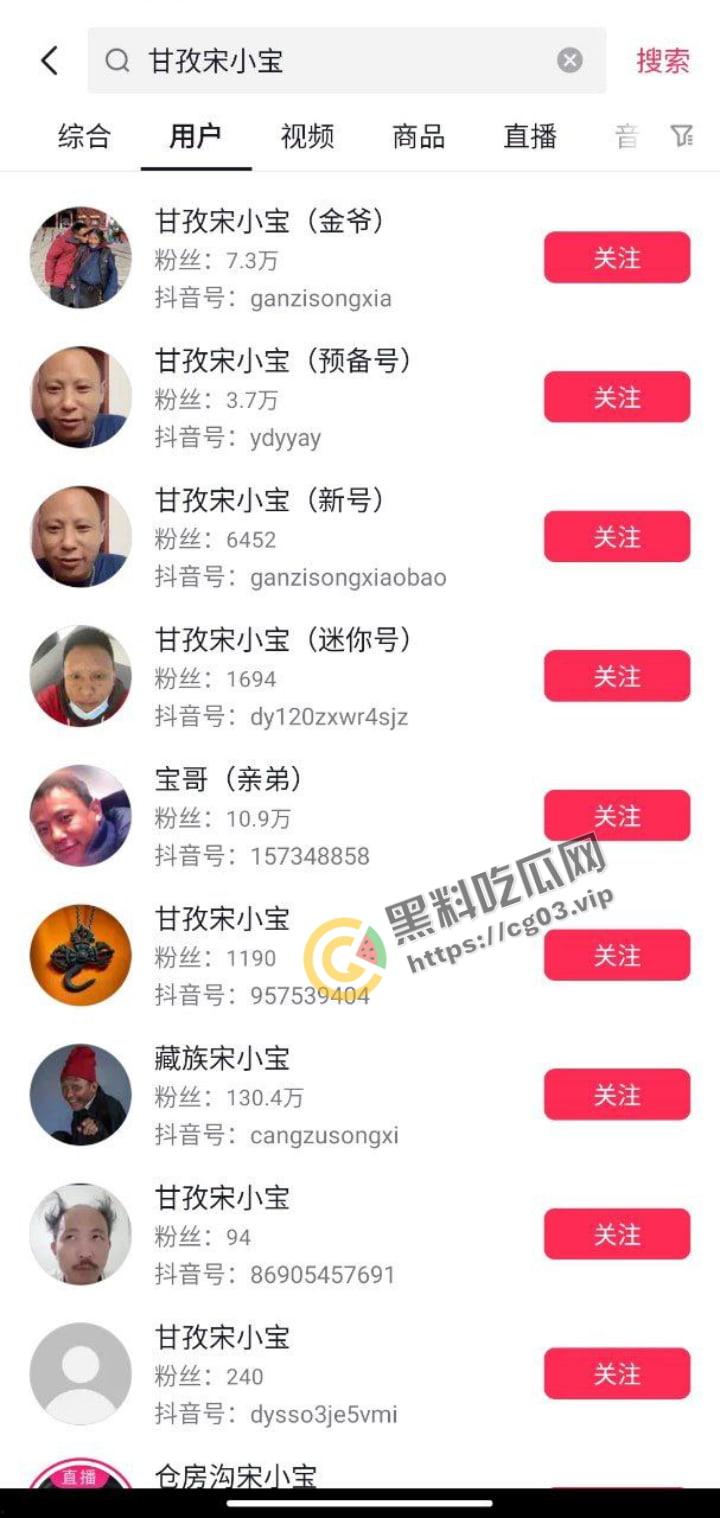
Task: Open the 视频 tab
Action: (306, 137)
